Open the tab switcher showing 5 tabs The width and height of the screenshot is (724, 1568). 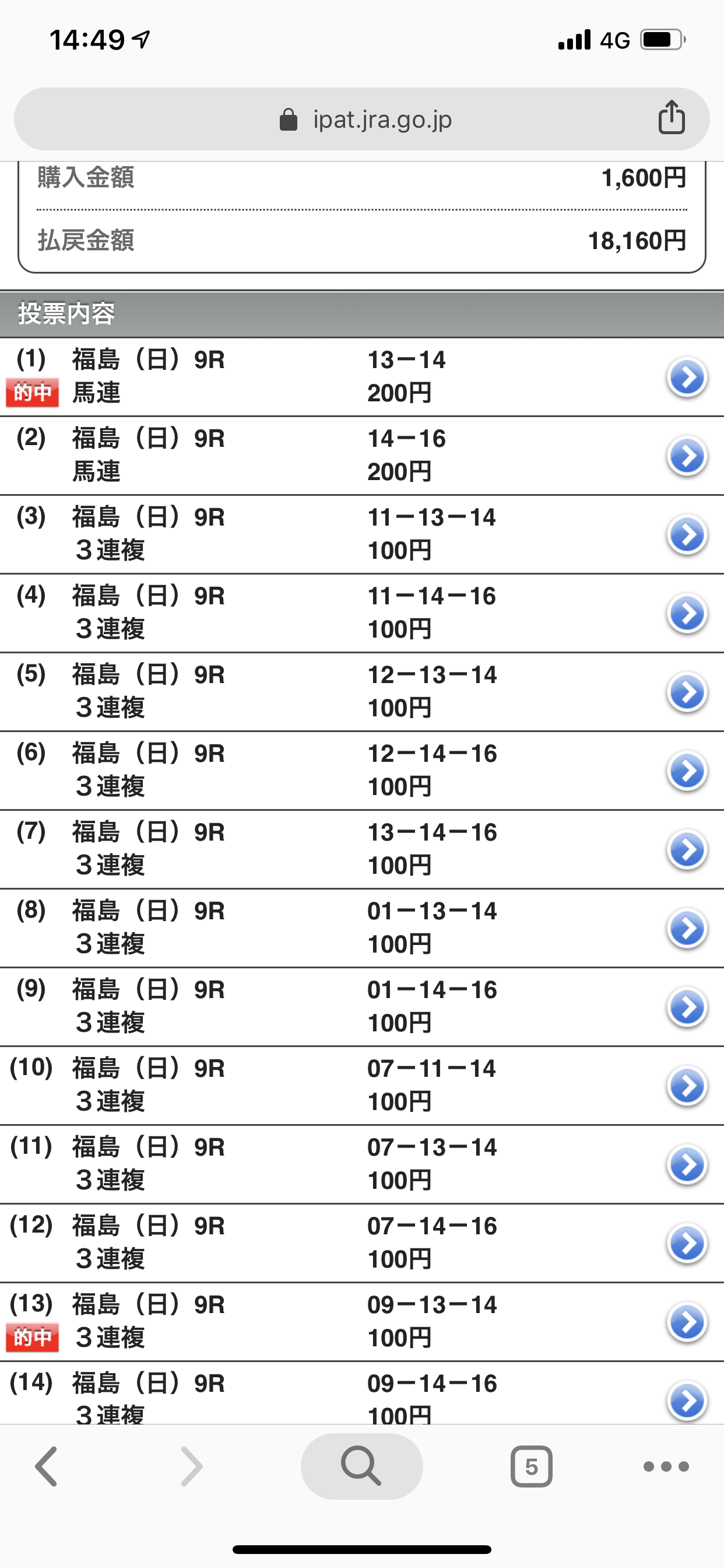click(531, 1467)
